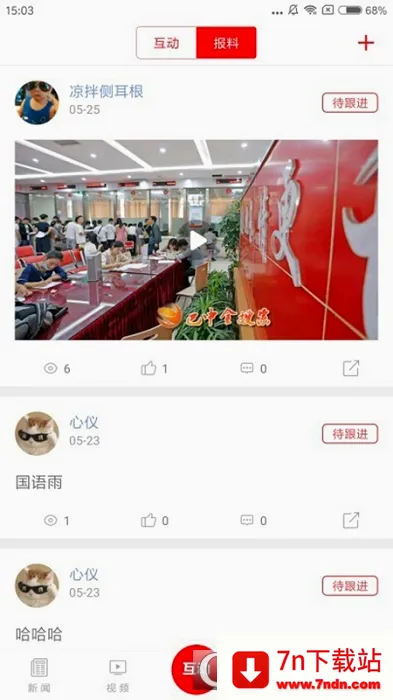Viewport: 393px width, 700px height.
Task: Switch to the 互动 tab
Action: tap(166, 43)
